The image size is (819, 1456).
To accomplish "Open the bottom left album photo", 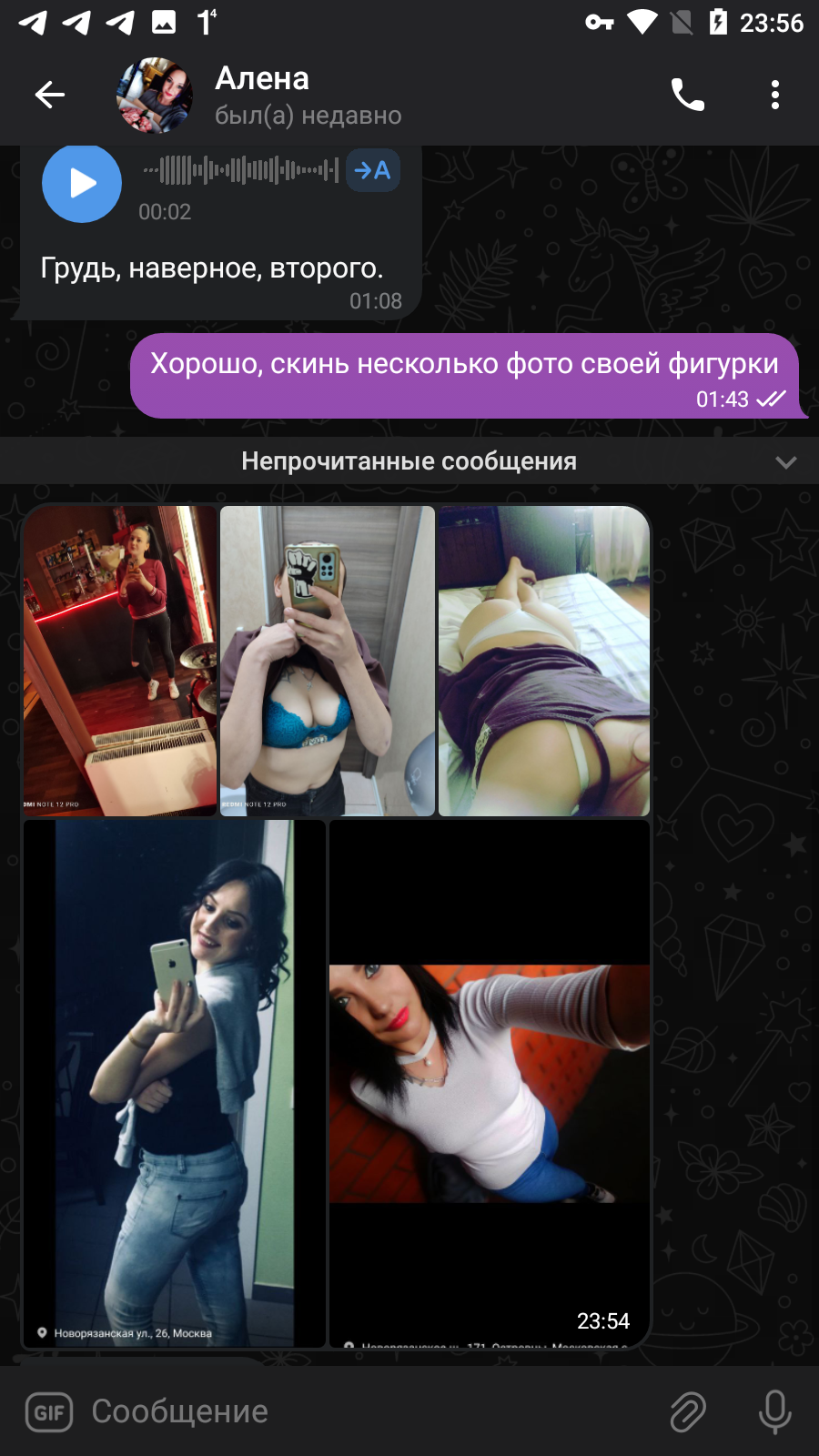I will (x=175, y=1083).
